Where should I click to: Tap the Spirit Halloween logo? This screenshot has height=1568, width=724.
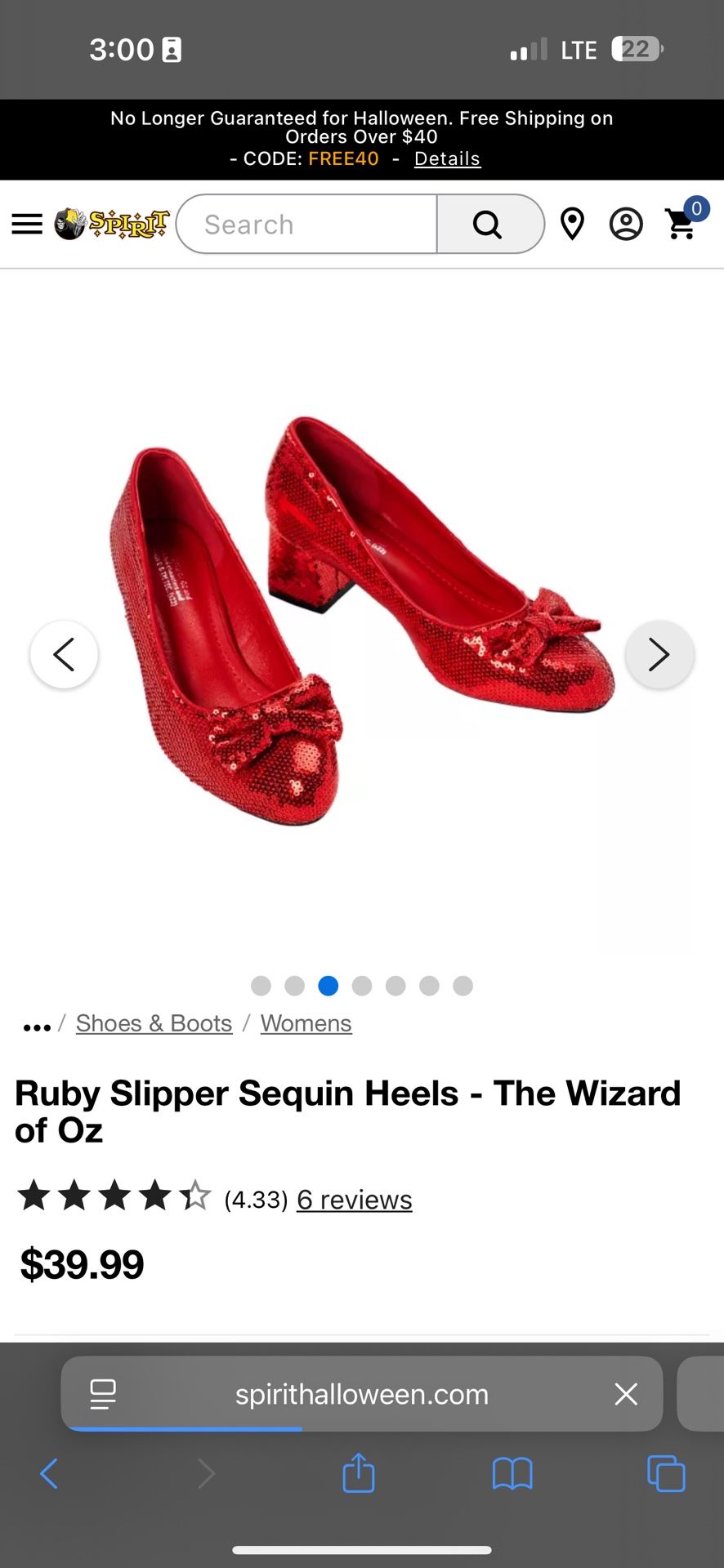pyautogui.click(x=110, y=224)
